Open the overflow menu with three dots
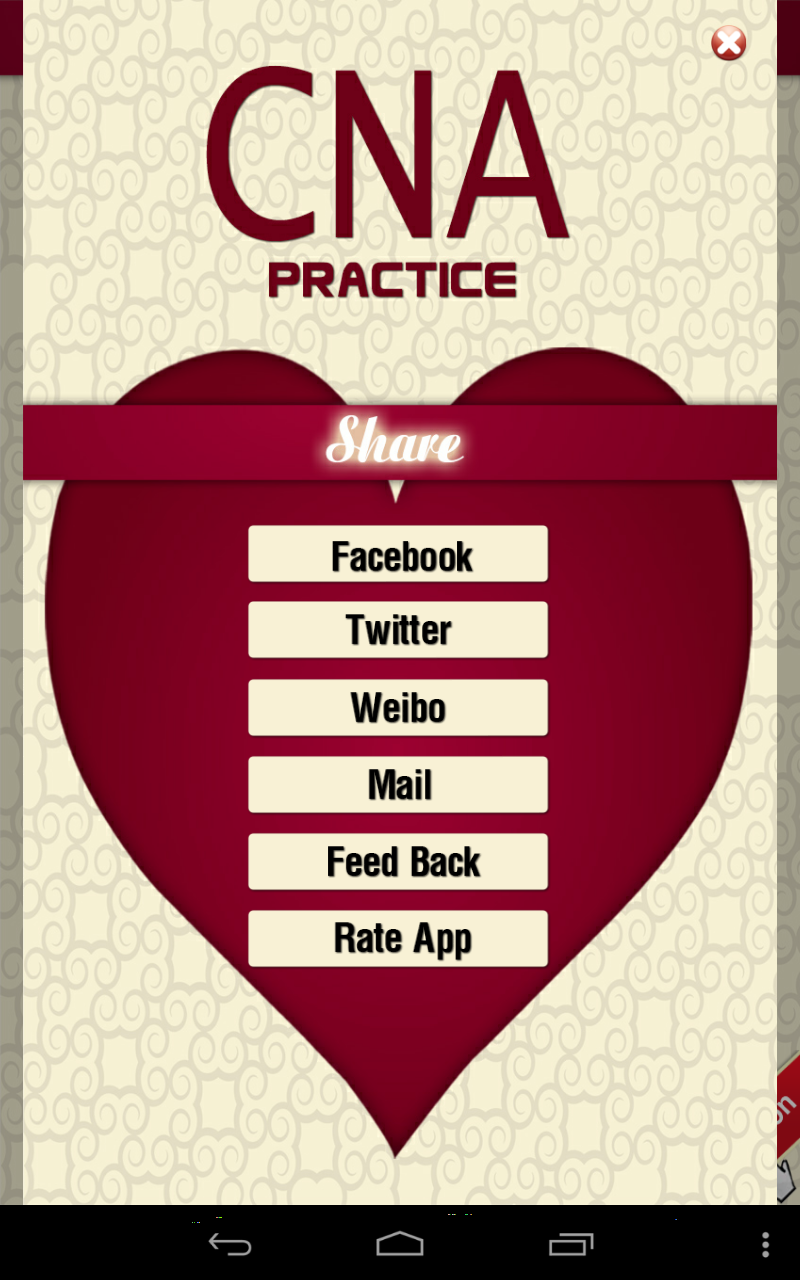 (x=765, y=1245)
